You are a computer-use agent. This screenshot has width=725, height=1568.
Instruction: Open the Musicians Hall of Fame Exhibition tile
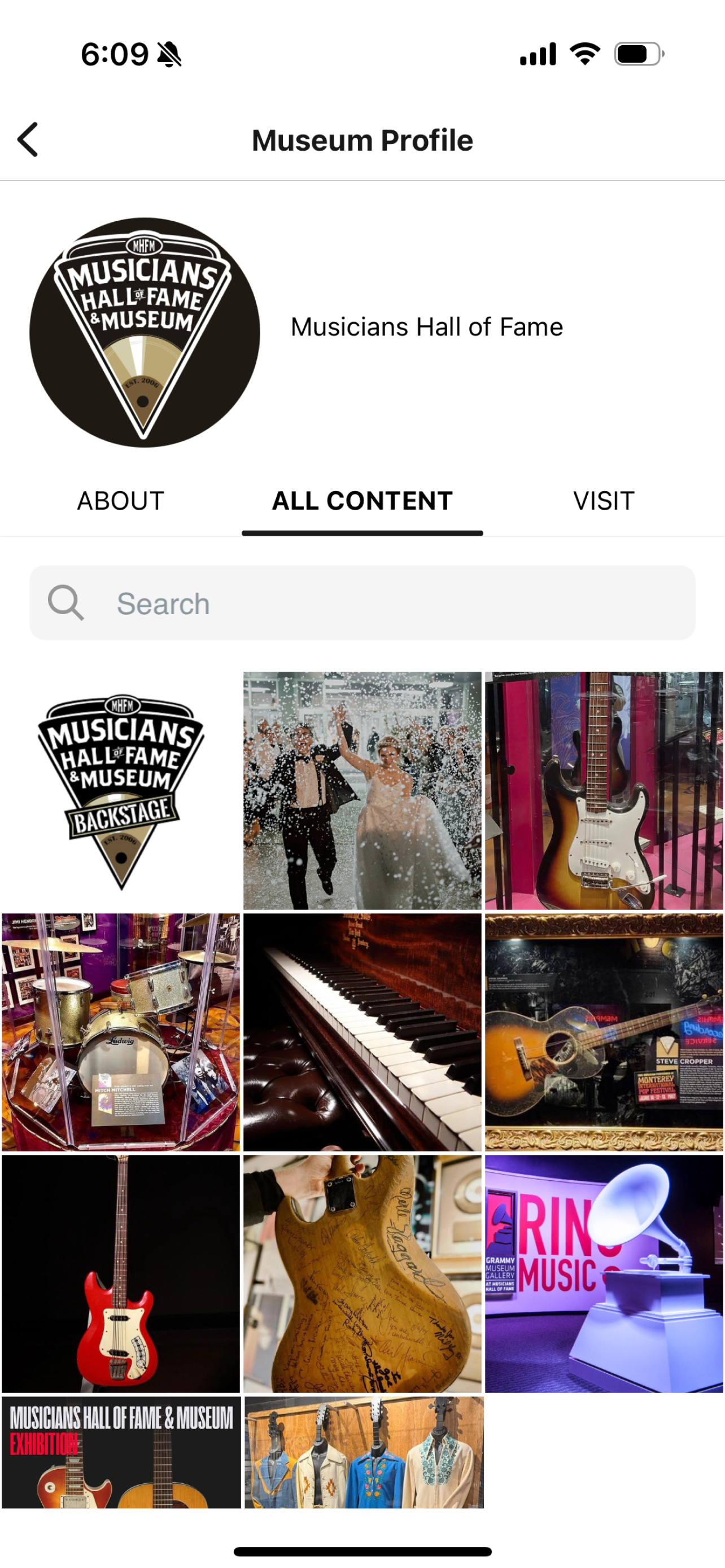[121, 1452]
